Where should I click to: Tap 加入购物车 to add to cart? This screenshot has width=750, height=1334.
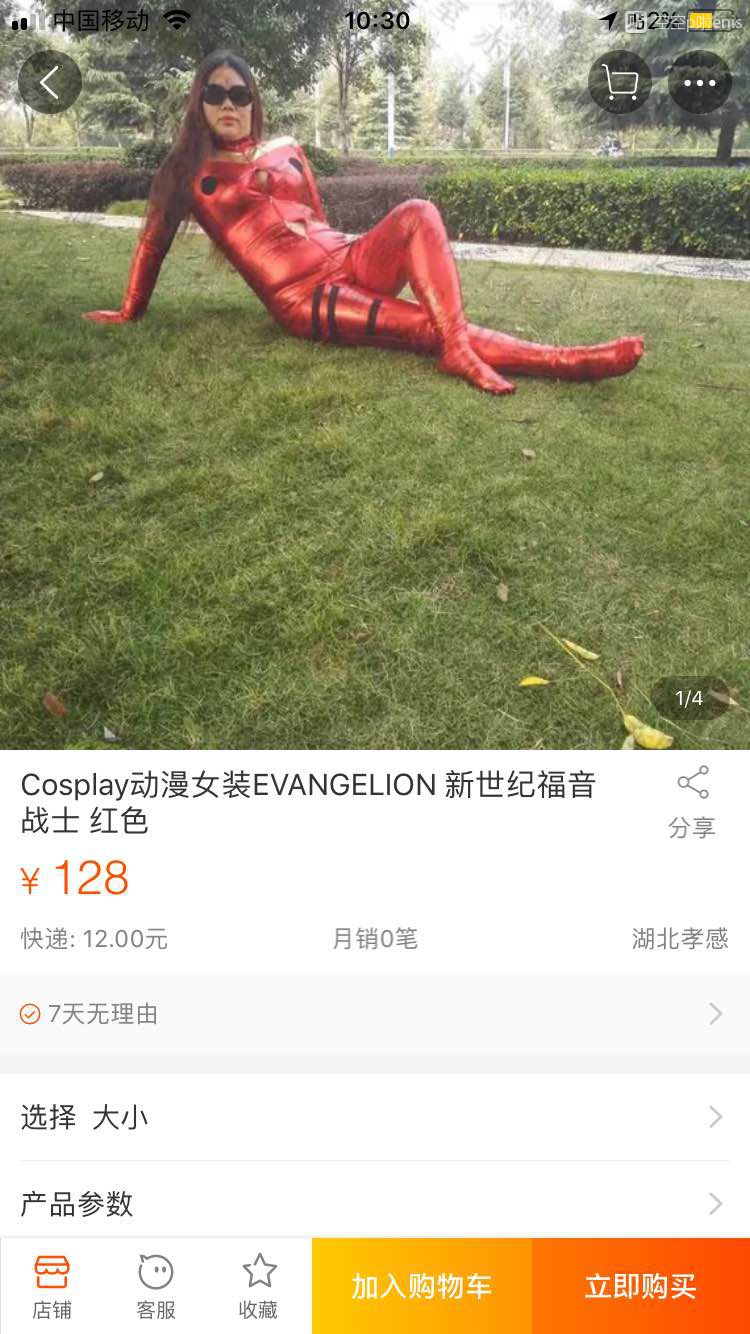[x=421, y=1286]
